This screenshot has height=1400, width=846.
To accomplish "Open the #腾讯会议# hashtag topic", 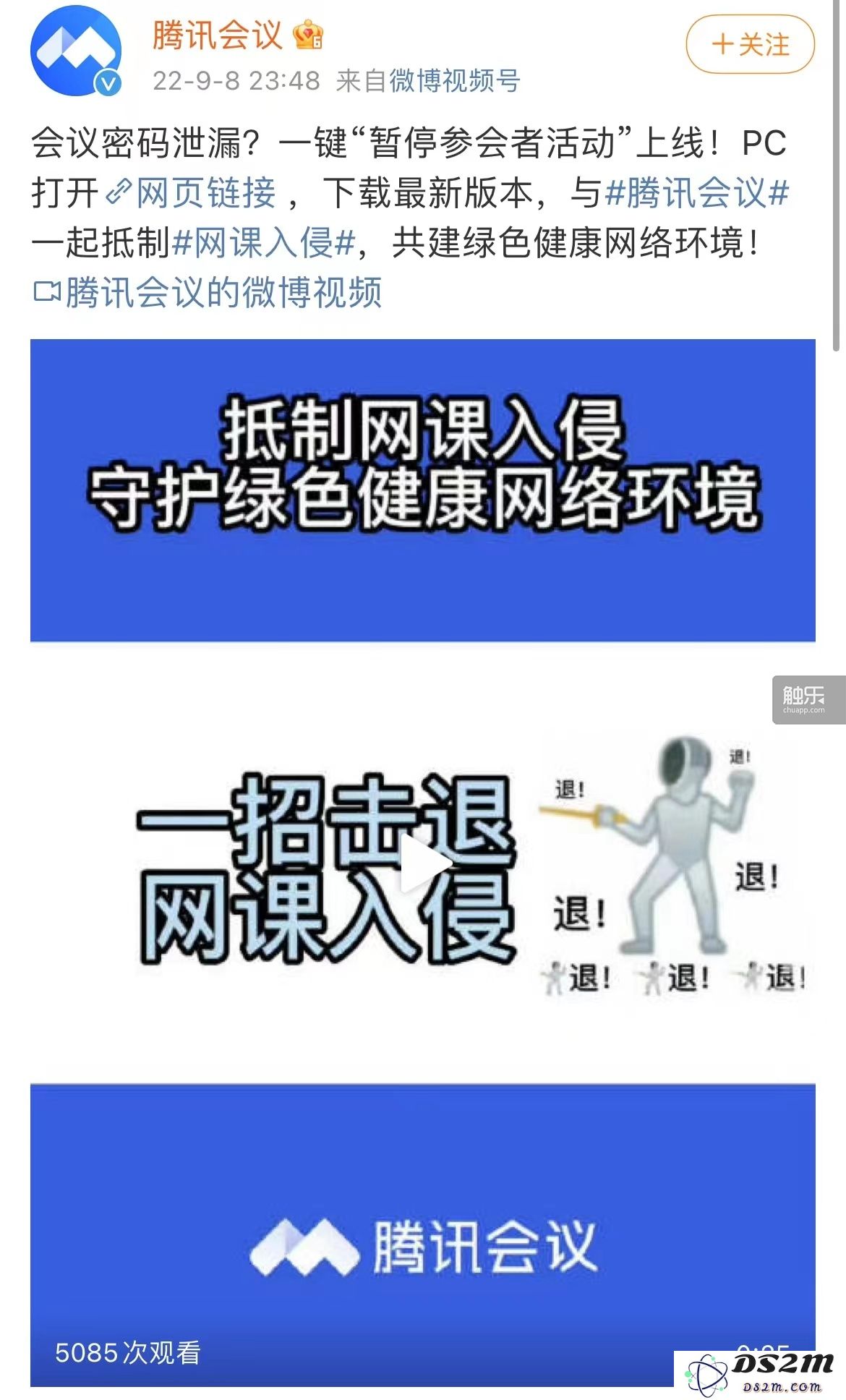I will coord(696,193).
